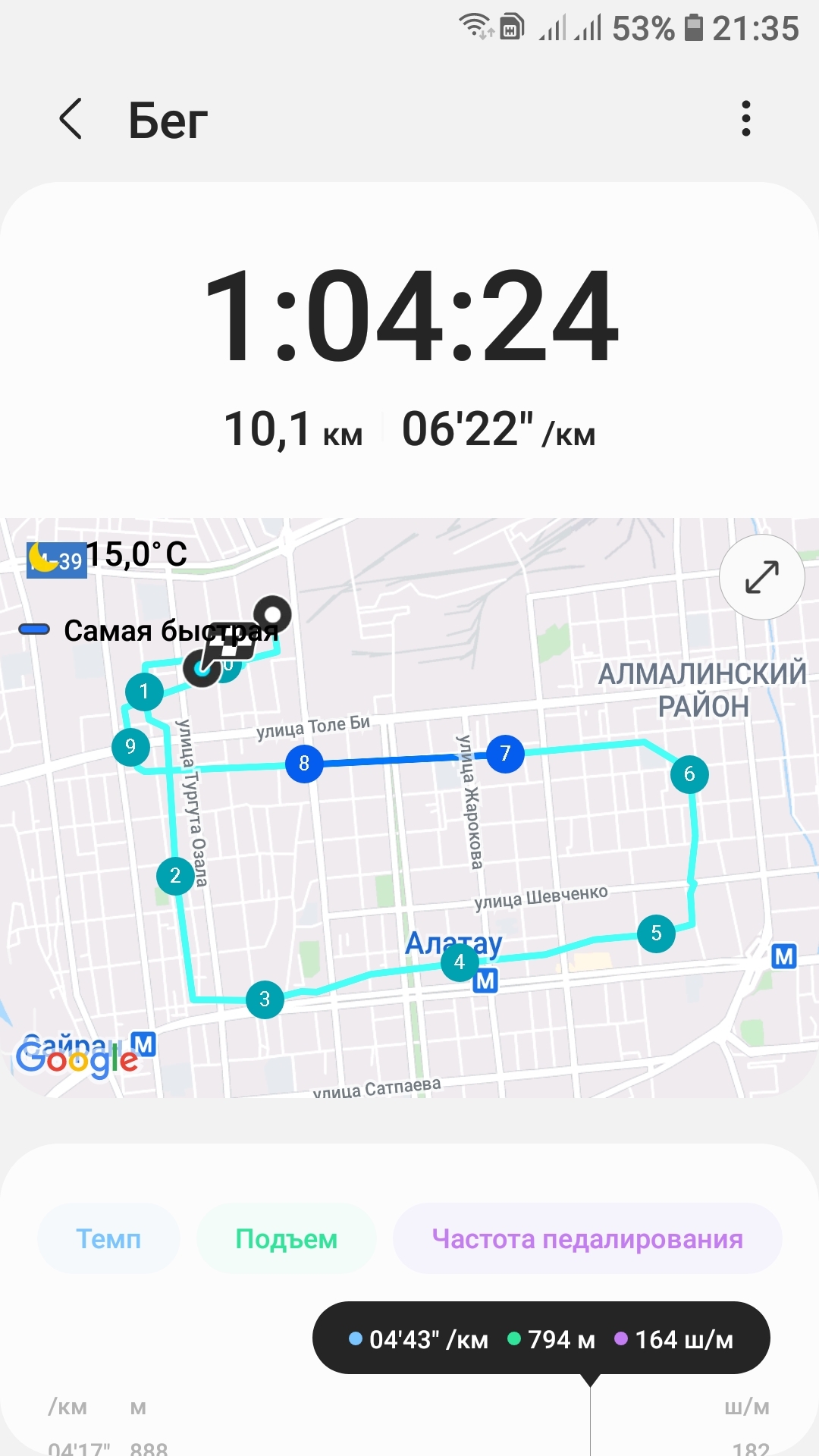The image size is (819, 1456).
Task: Open the three-dot overflow menu
Action: [745, 119]
